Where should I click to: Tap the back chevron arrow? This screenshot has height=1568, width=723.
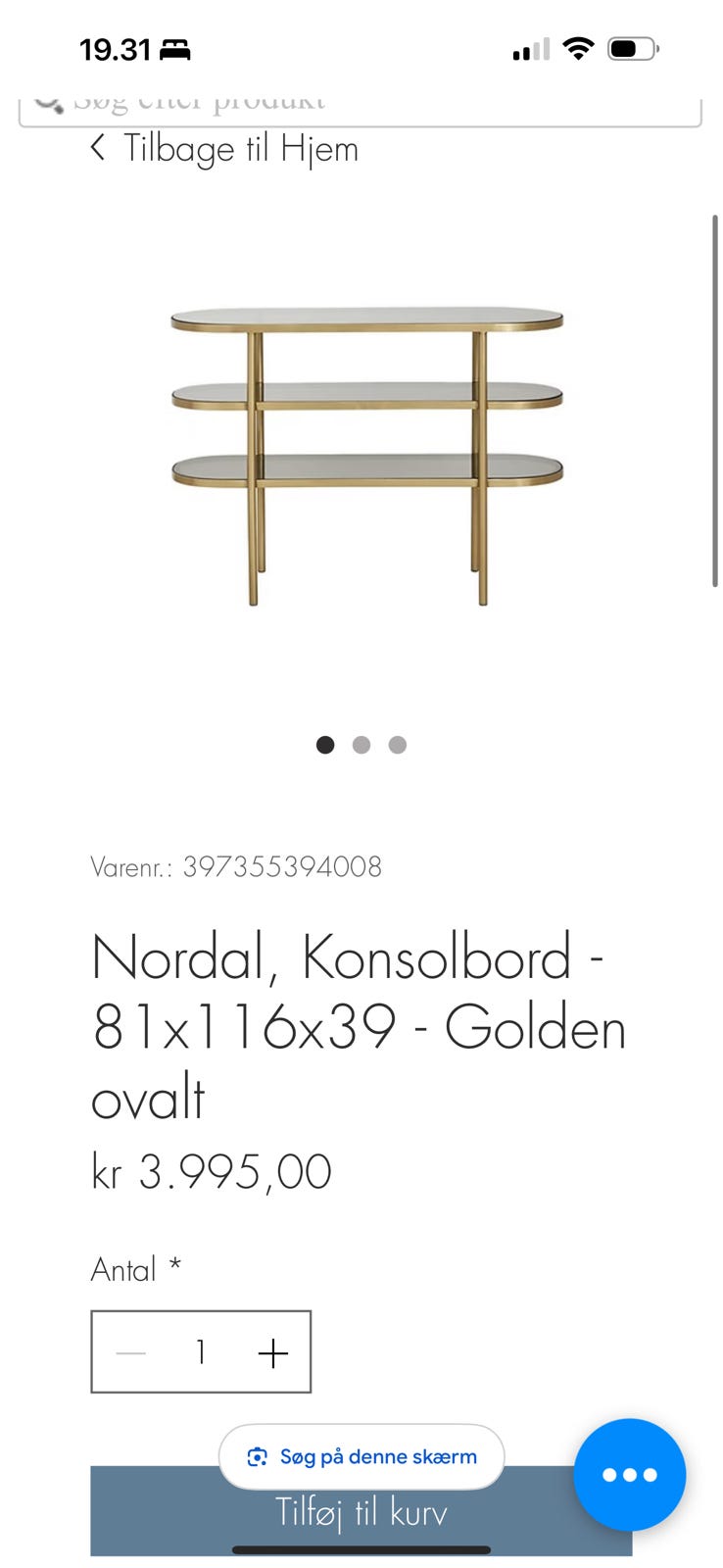97,148
